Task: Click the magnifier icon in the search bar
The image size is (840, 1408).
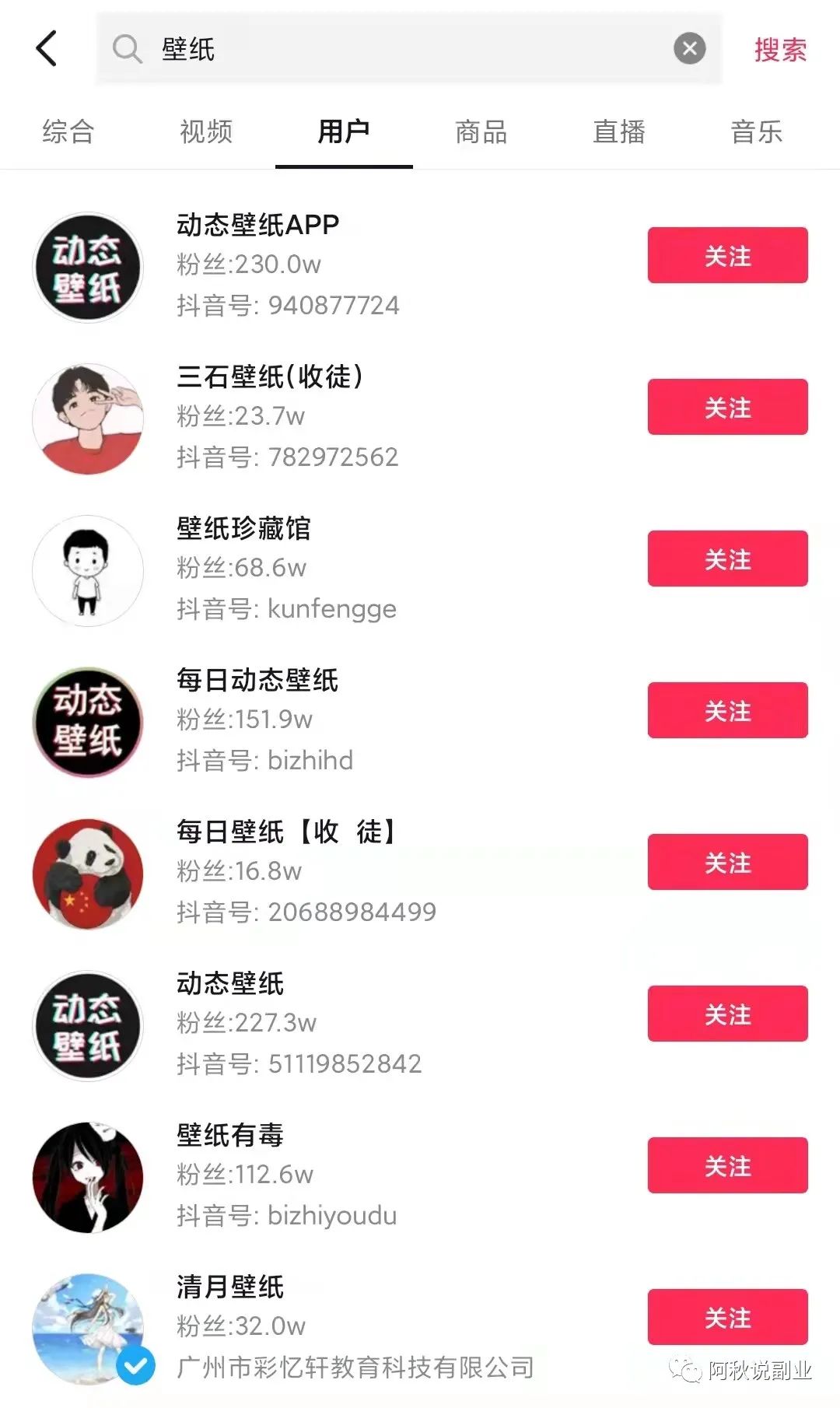Action: coord(127,50)
